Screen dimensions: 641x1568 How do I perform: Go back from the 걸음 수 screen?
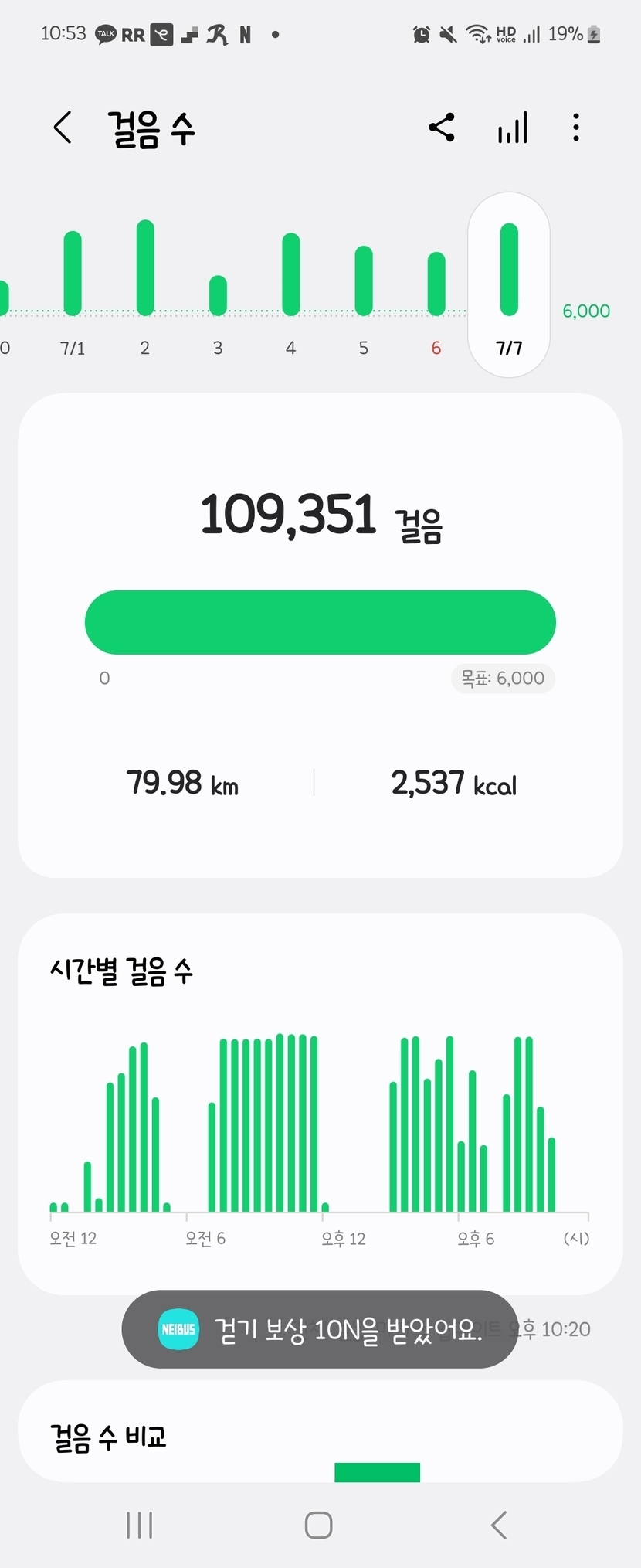coord(63,128)
